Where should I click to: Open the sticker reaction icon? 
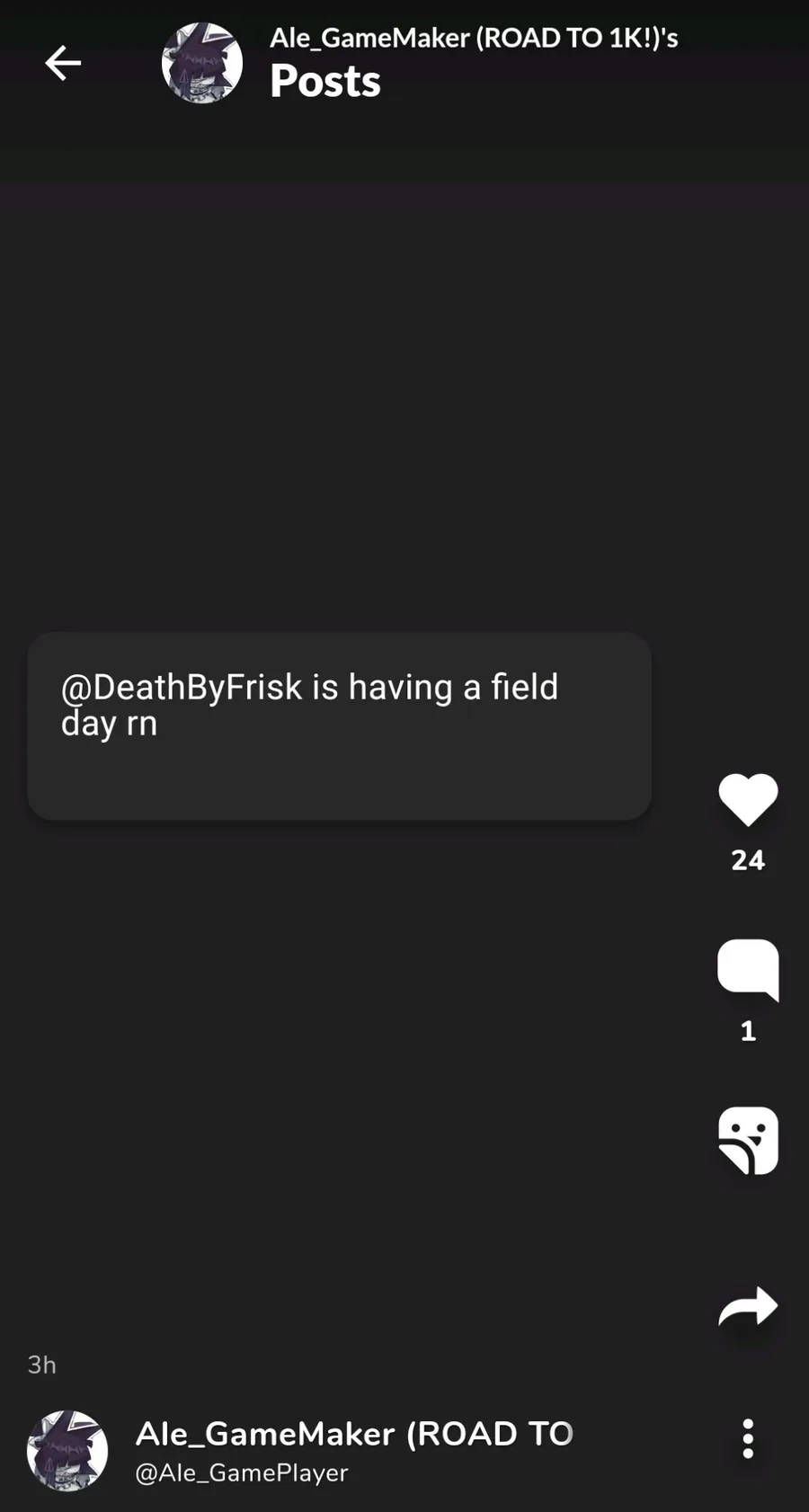click(x=748, y=1141)
